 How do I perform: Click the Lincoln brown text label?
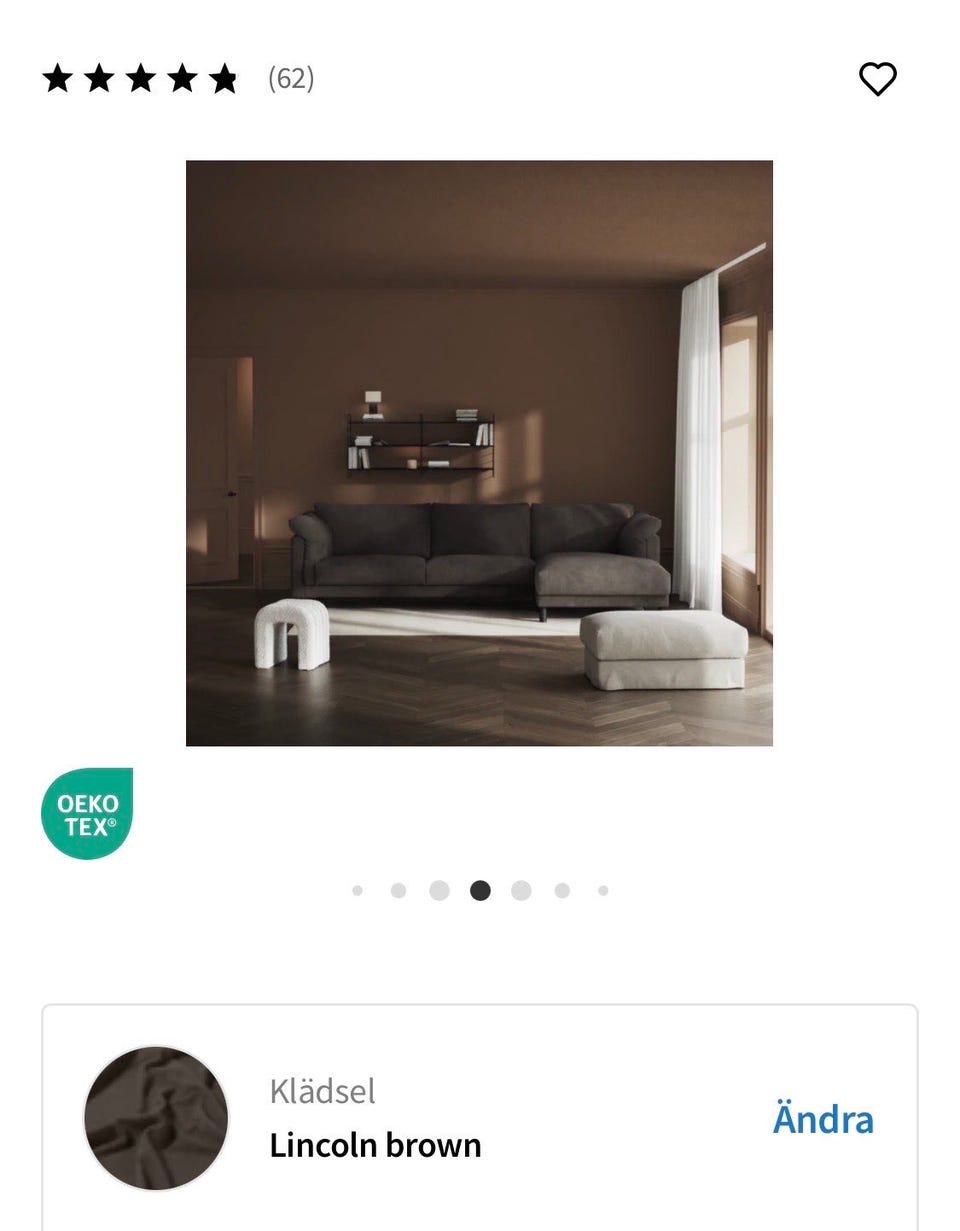click(375, 1144)
